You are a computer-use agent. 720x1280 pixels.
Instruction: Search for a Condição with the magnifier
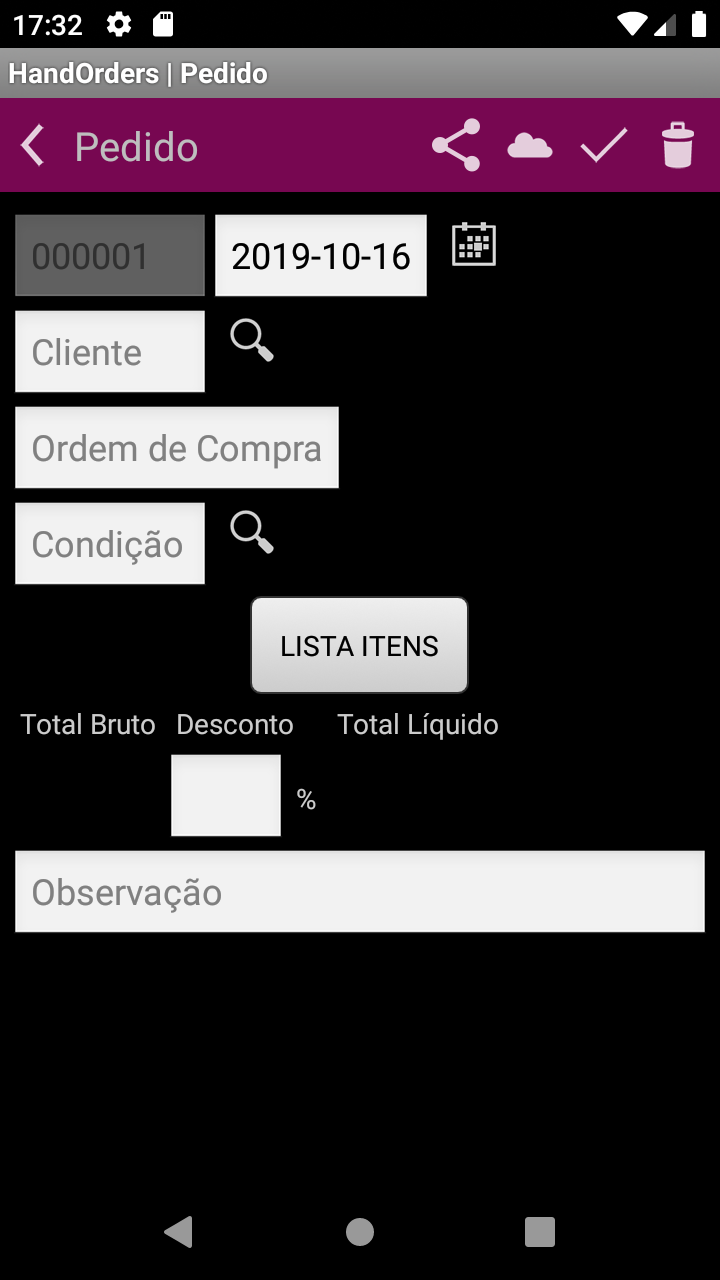pyautogui.click(x=252, y=532)
